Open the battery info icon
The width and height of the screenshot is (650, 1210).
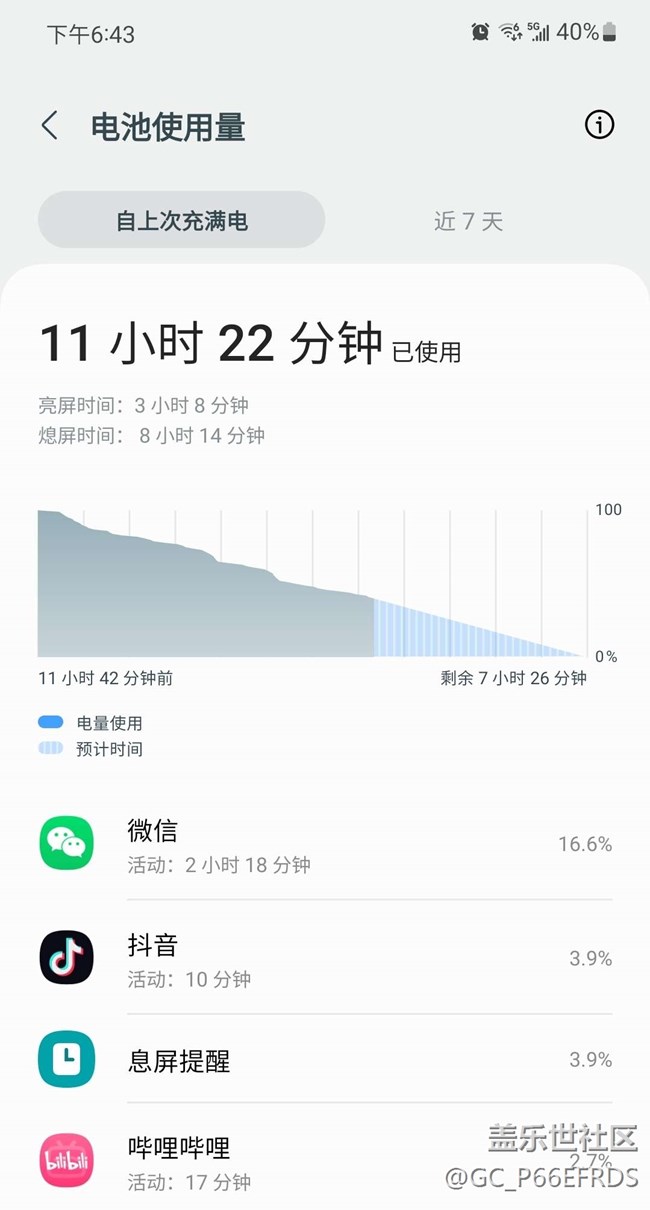pyautogui.click(x=599, y=125)
